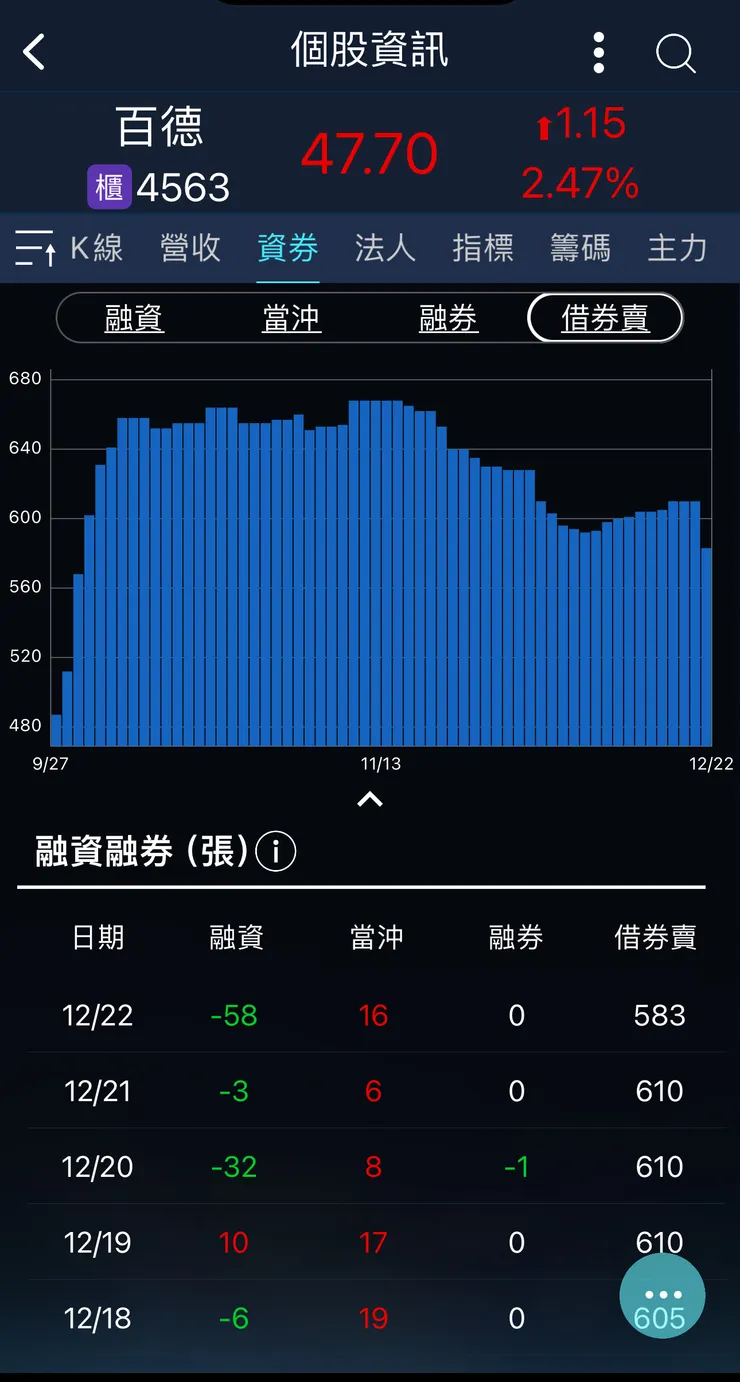Open the search icon in the top bar
This screenshot has height=1382, width=740.
point(675,54)
